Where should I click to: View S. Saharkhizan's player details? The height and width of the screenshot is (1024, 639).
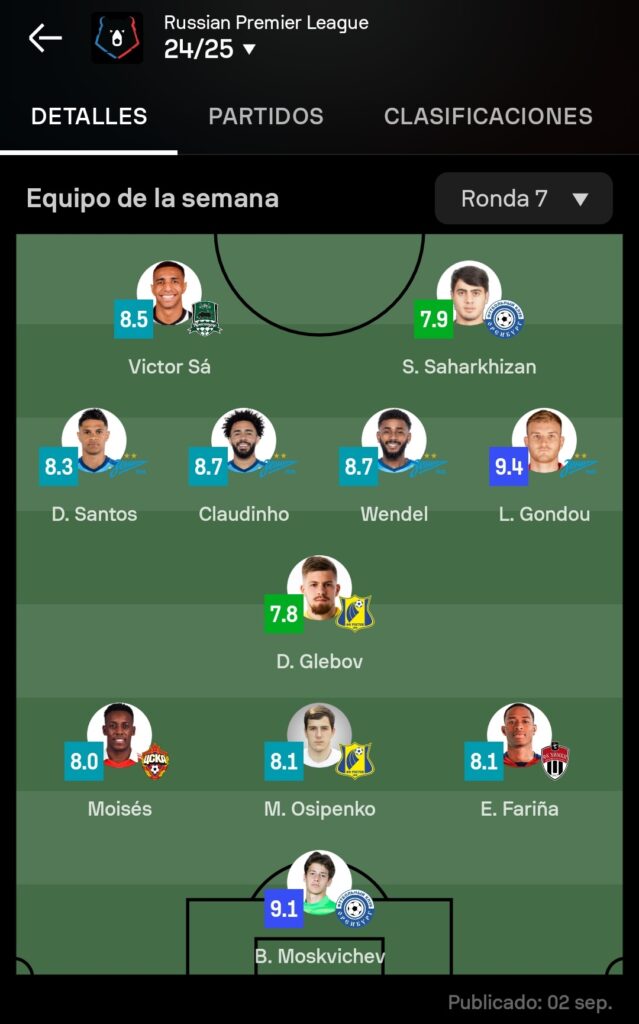pyautogui.click(x=469, y=294)
